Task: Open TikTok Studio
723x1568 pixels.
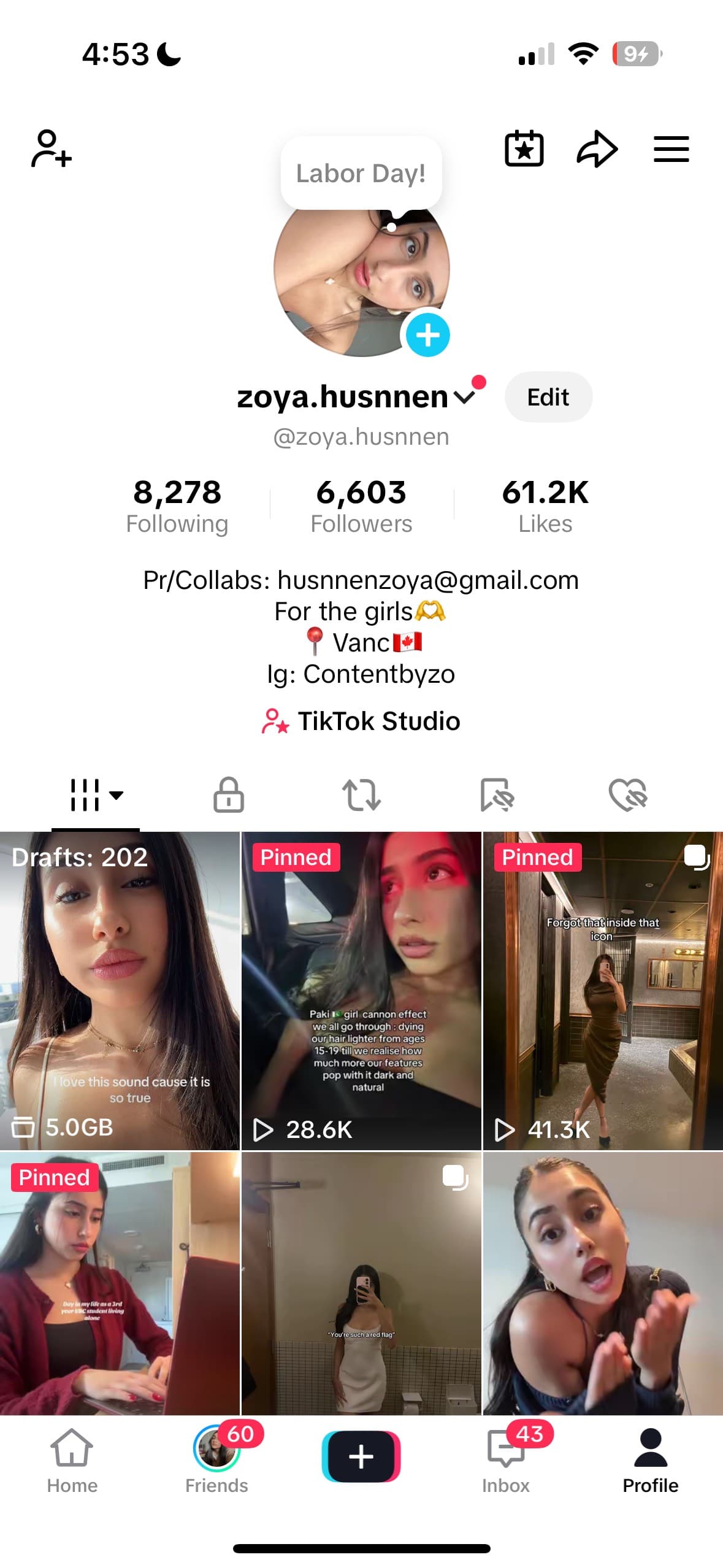Action: (x=361, y=721)
